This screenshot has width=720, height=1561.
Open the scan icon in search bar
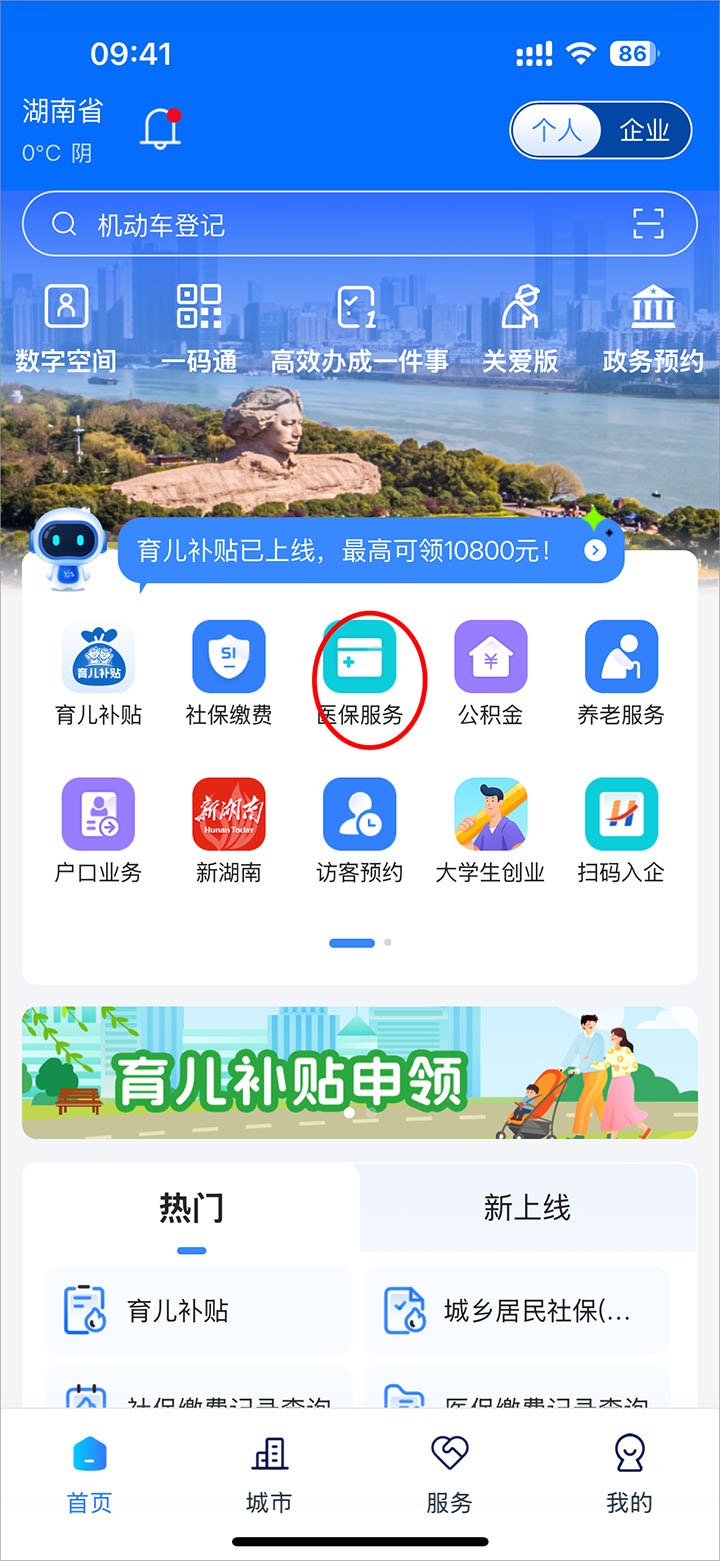(648, 224)
